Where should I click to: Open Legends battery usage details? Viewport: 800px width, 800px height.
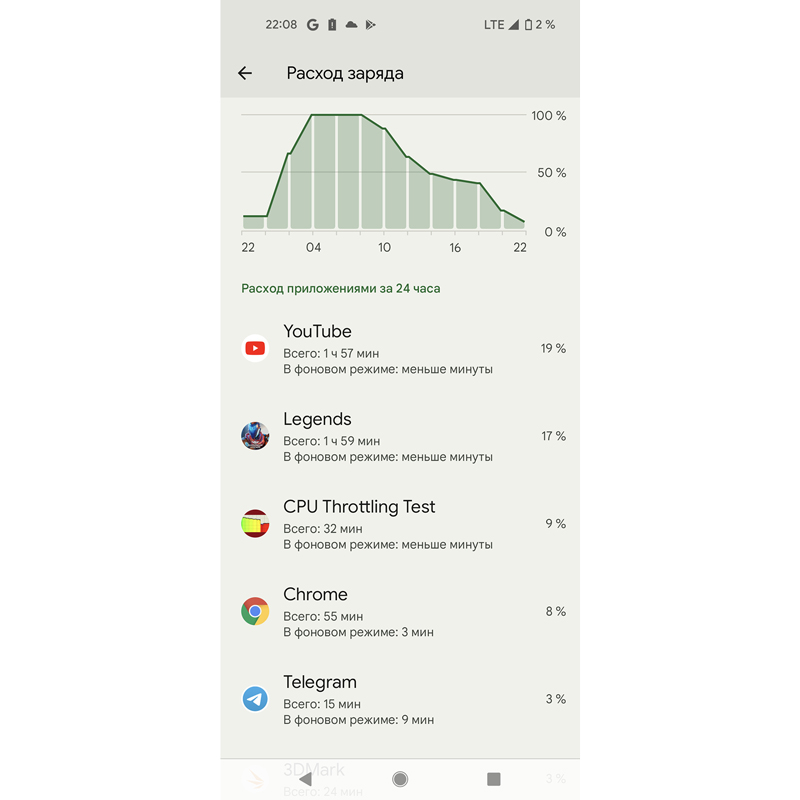[x=400, y=437]
